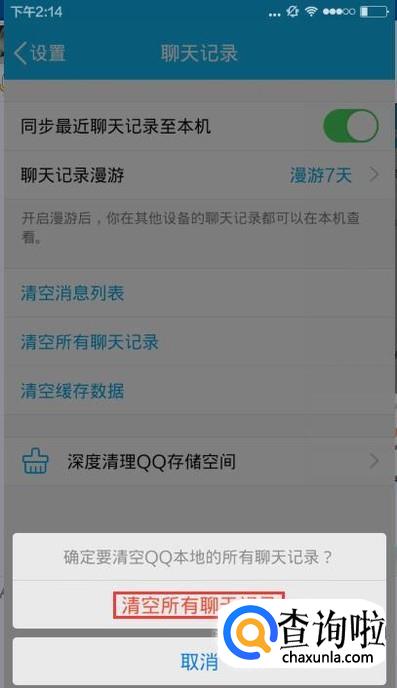This screenshot has width=397, height=688.
Task: Toggle 同步最近聊天记录至本机 switch
Action: tap(351, 126)
